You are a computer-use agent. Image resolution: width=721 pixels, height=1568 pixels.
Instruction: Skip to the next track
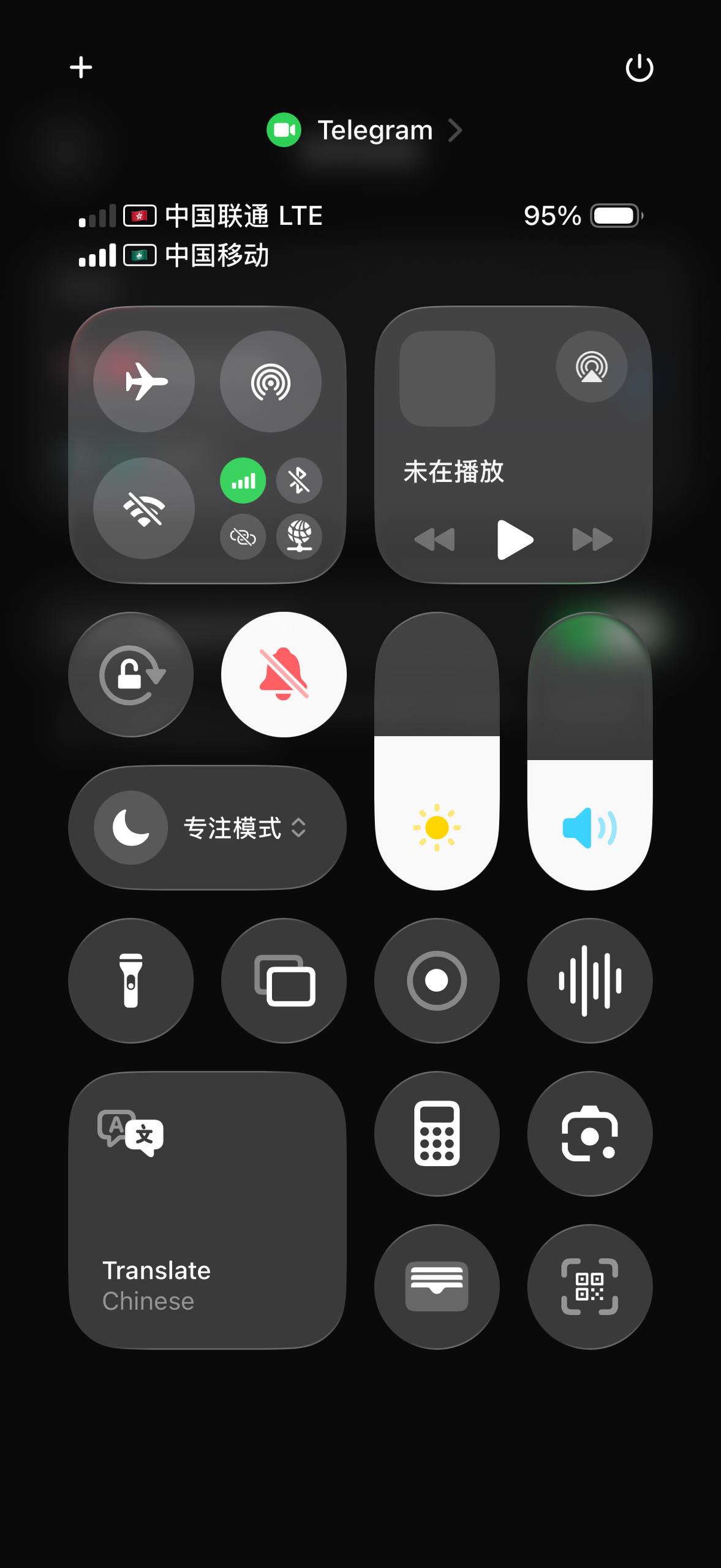click(x=592, y=540)
